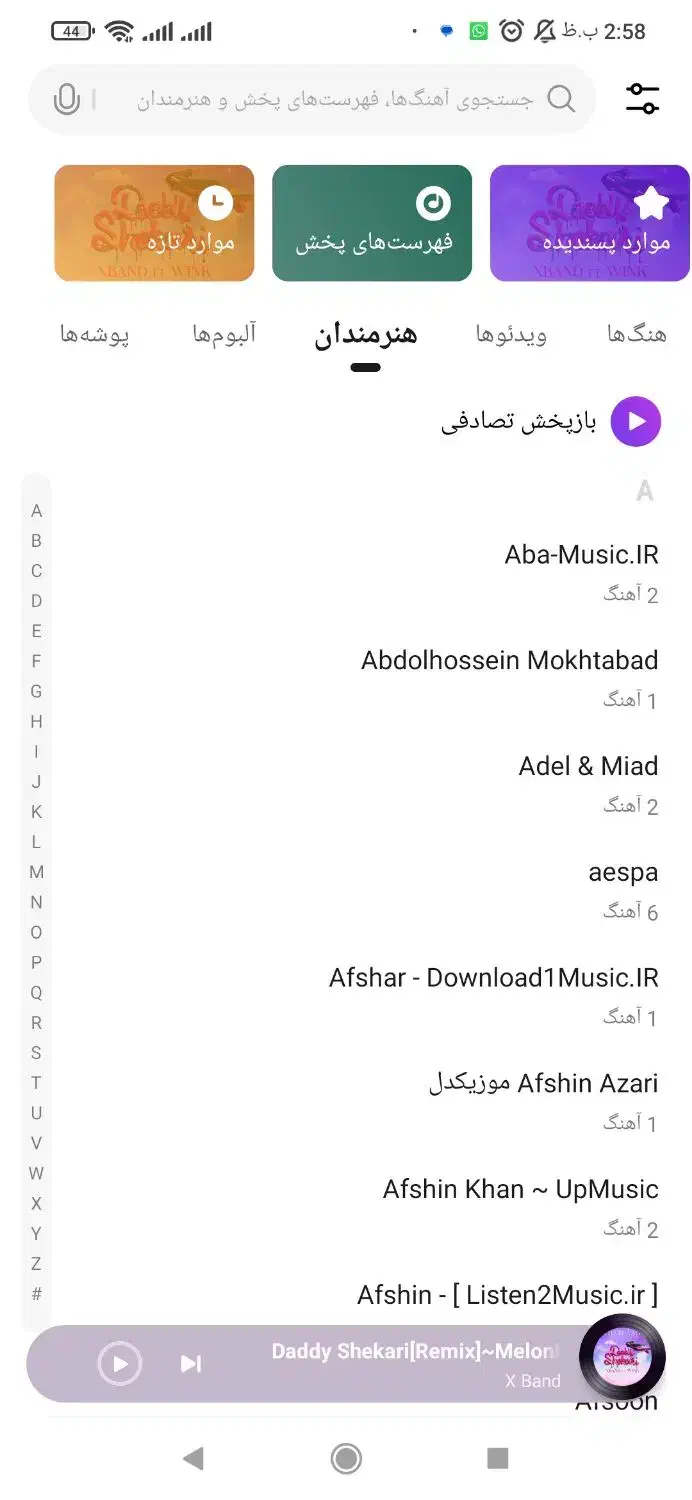Jump to letter M in the index
692x1500 pixels.
[36, 872]
